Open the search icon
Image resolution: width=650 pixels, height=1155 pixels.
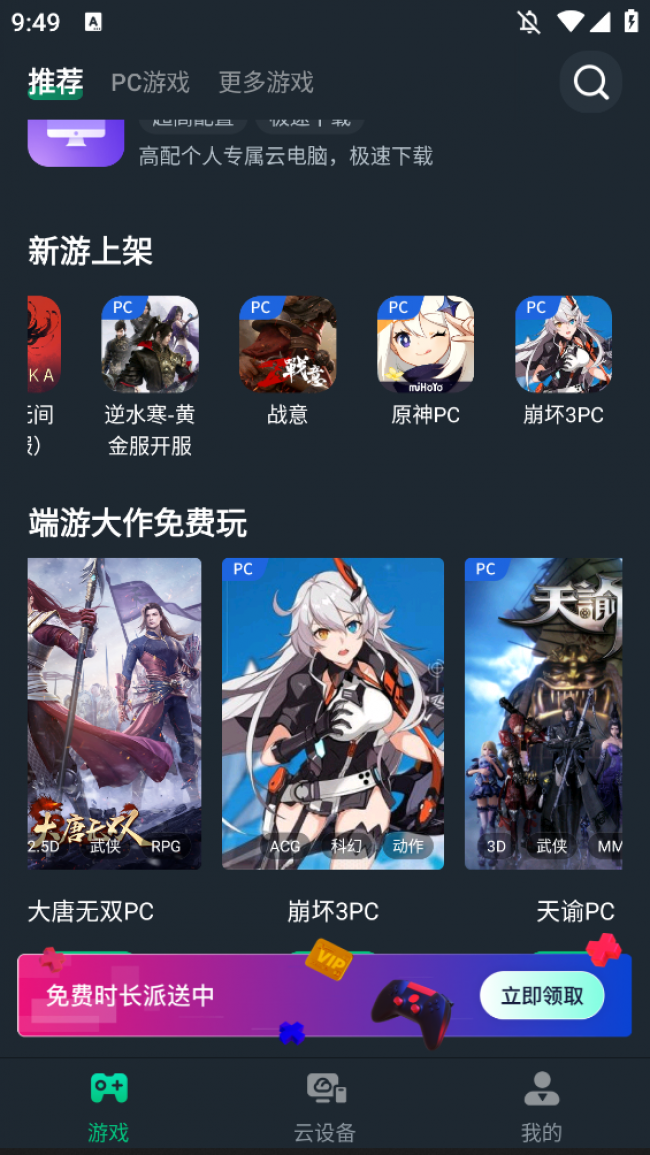pos(590,82)
